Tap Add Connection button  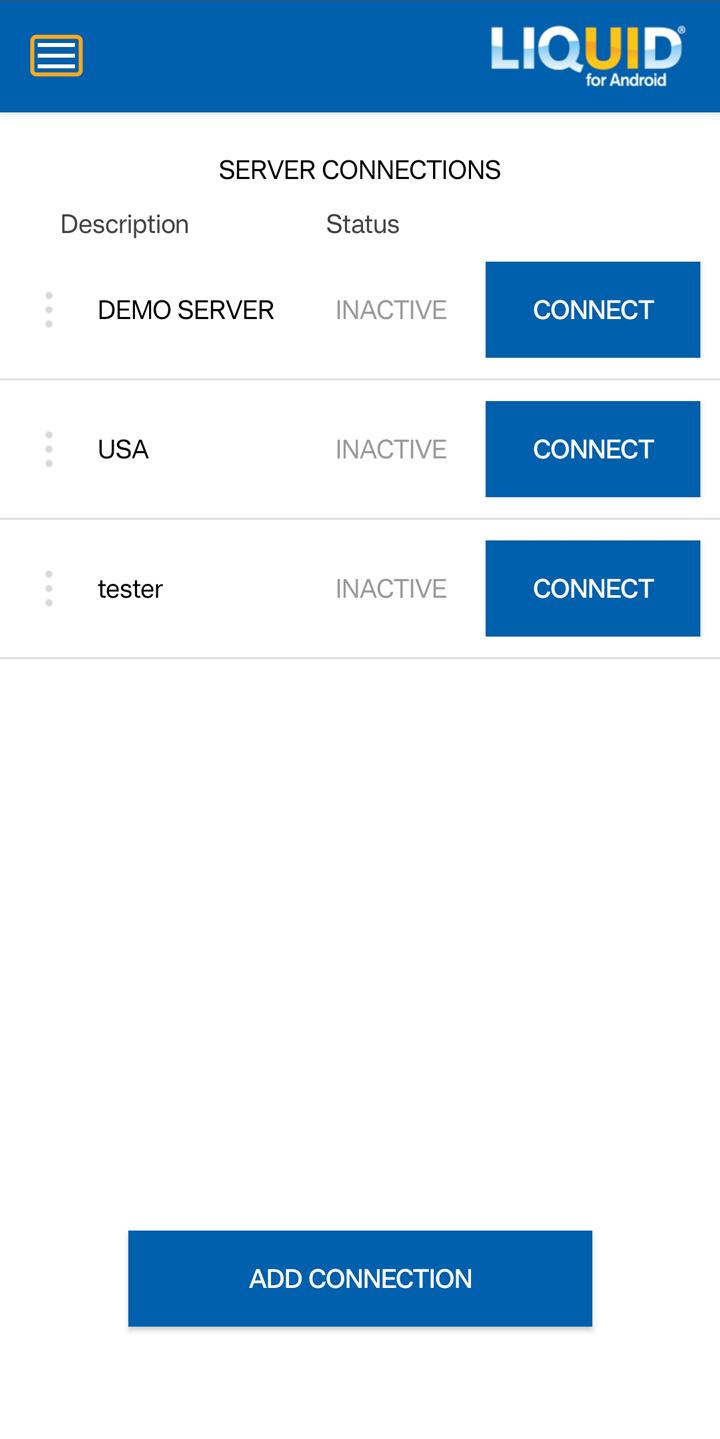click(360, 1278)
